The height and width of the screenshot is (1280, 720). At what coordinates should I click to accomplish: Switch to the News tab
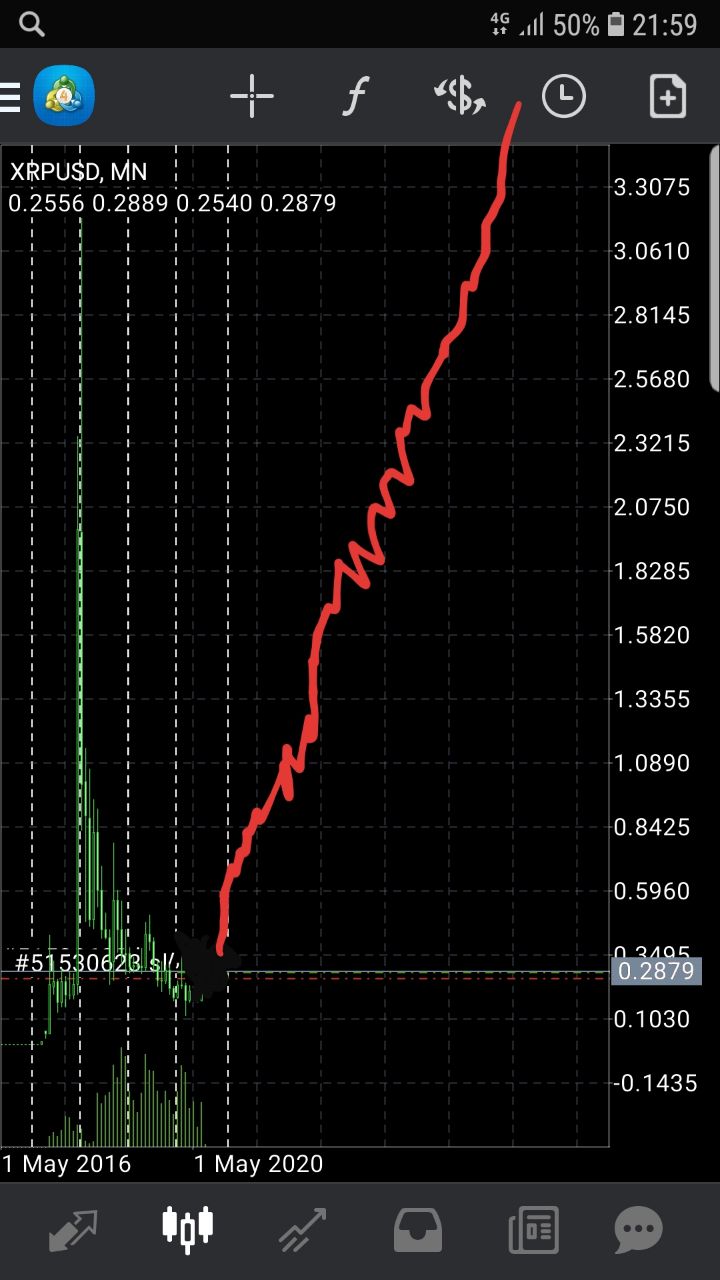tap(533, 1230)
